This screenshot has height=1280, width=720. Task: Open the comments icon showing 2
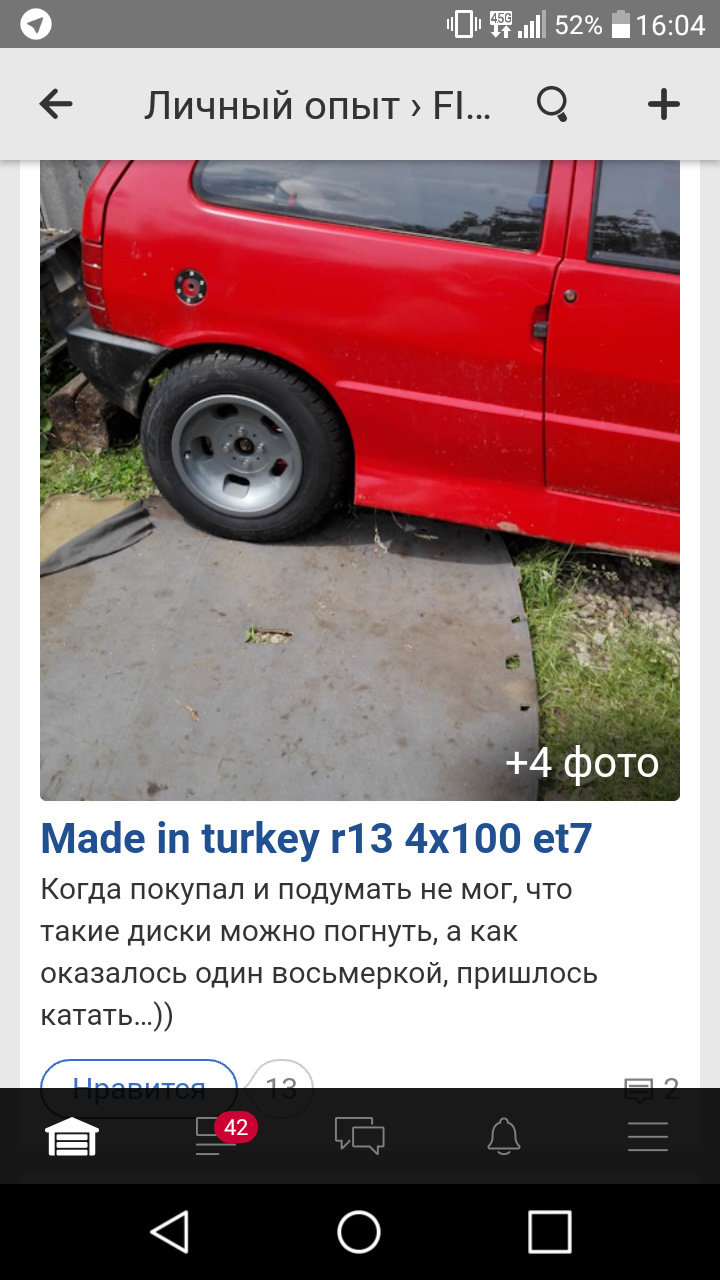(650, 1085)
